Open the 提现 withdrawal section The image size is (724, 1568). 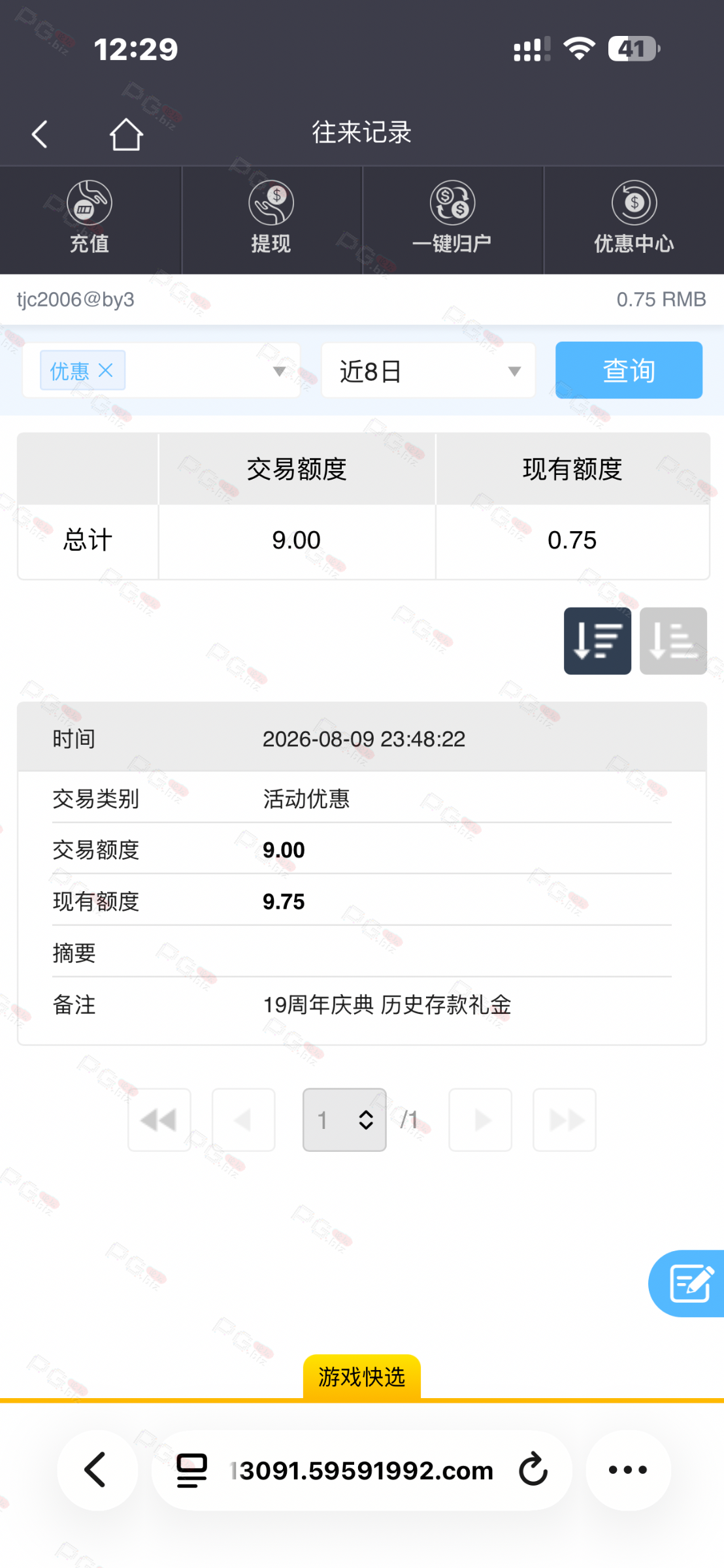271,220
